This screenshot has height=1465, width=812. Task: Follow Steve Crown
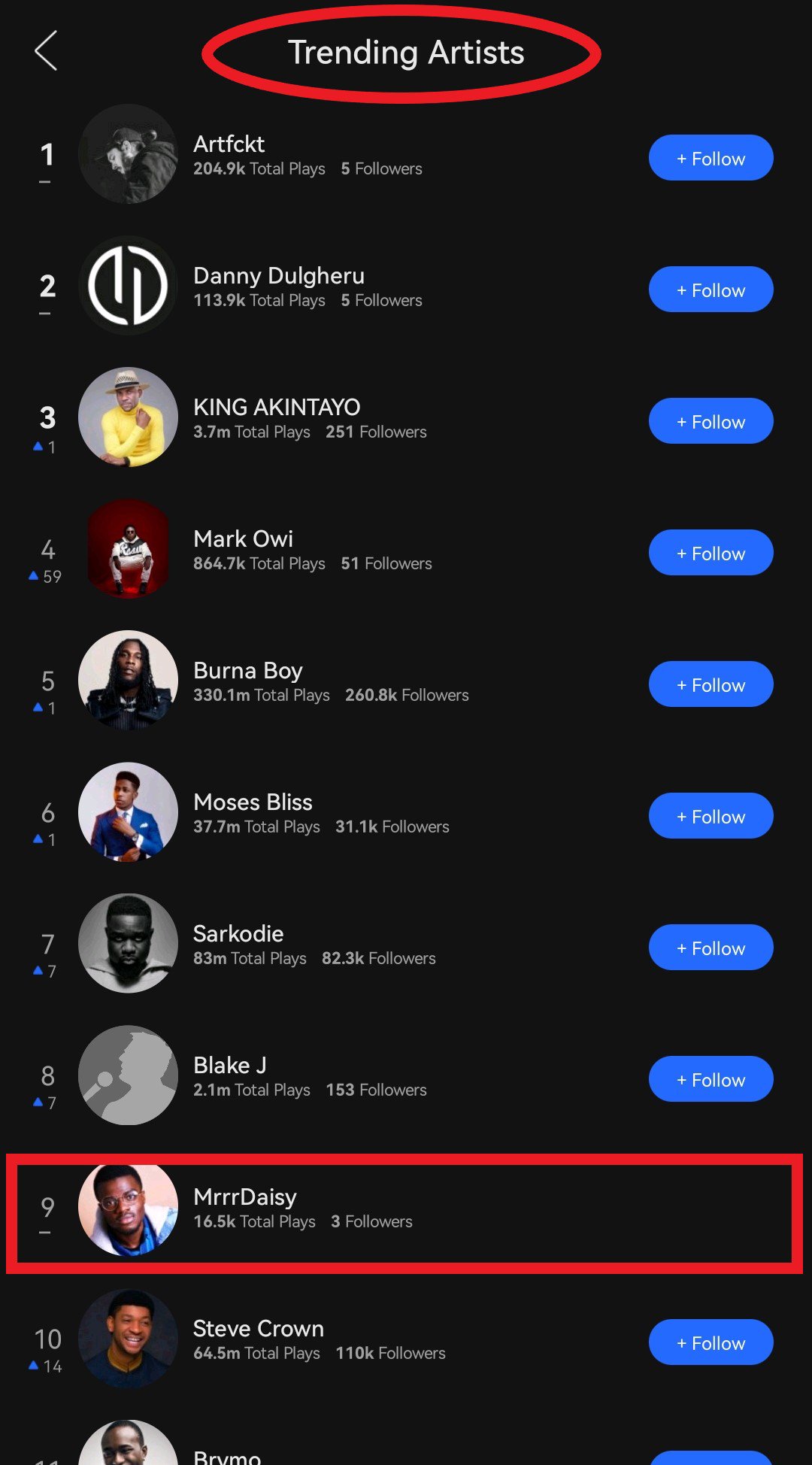click(710, 1342)
